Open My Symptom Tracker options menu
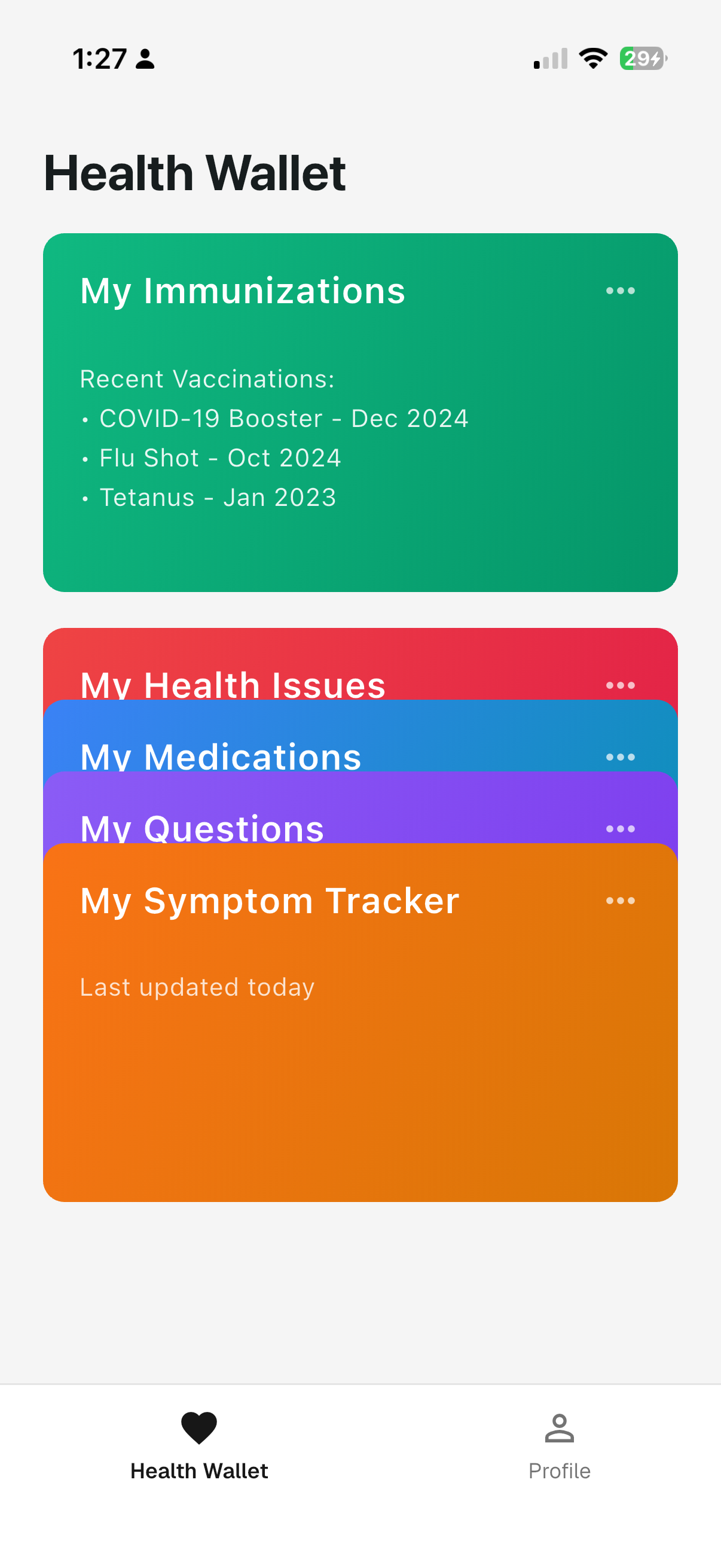 (x=621, y=901)
